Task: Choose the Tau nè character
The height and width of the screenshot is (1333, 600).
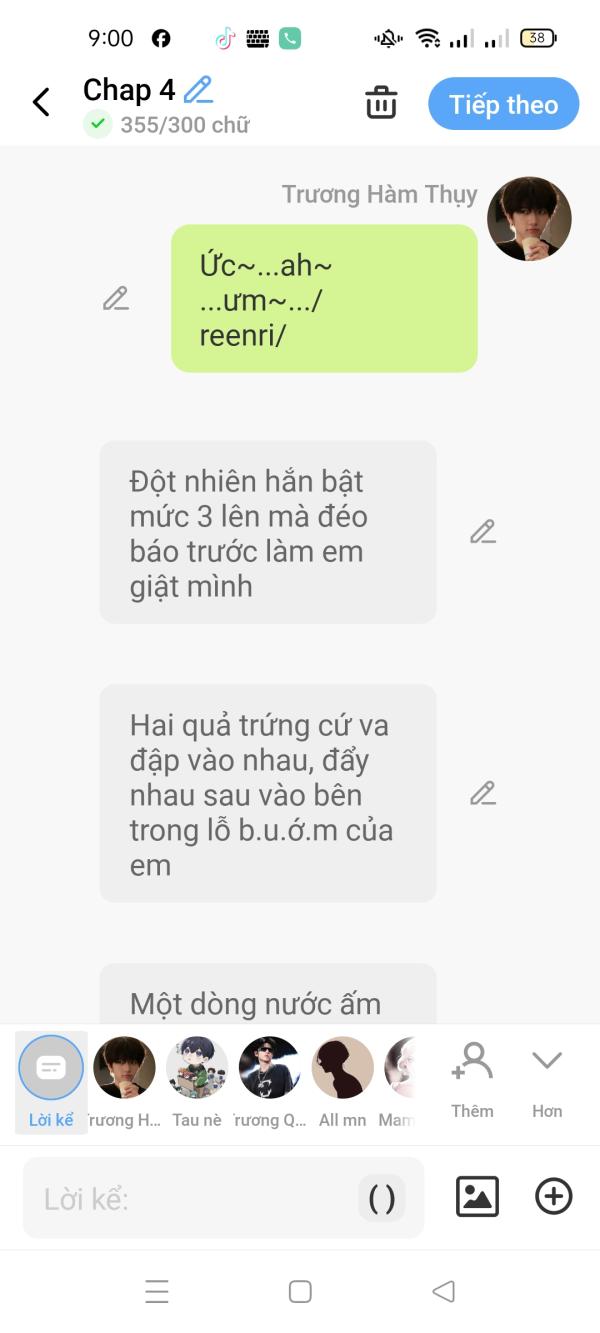Action: [197, 1082]
